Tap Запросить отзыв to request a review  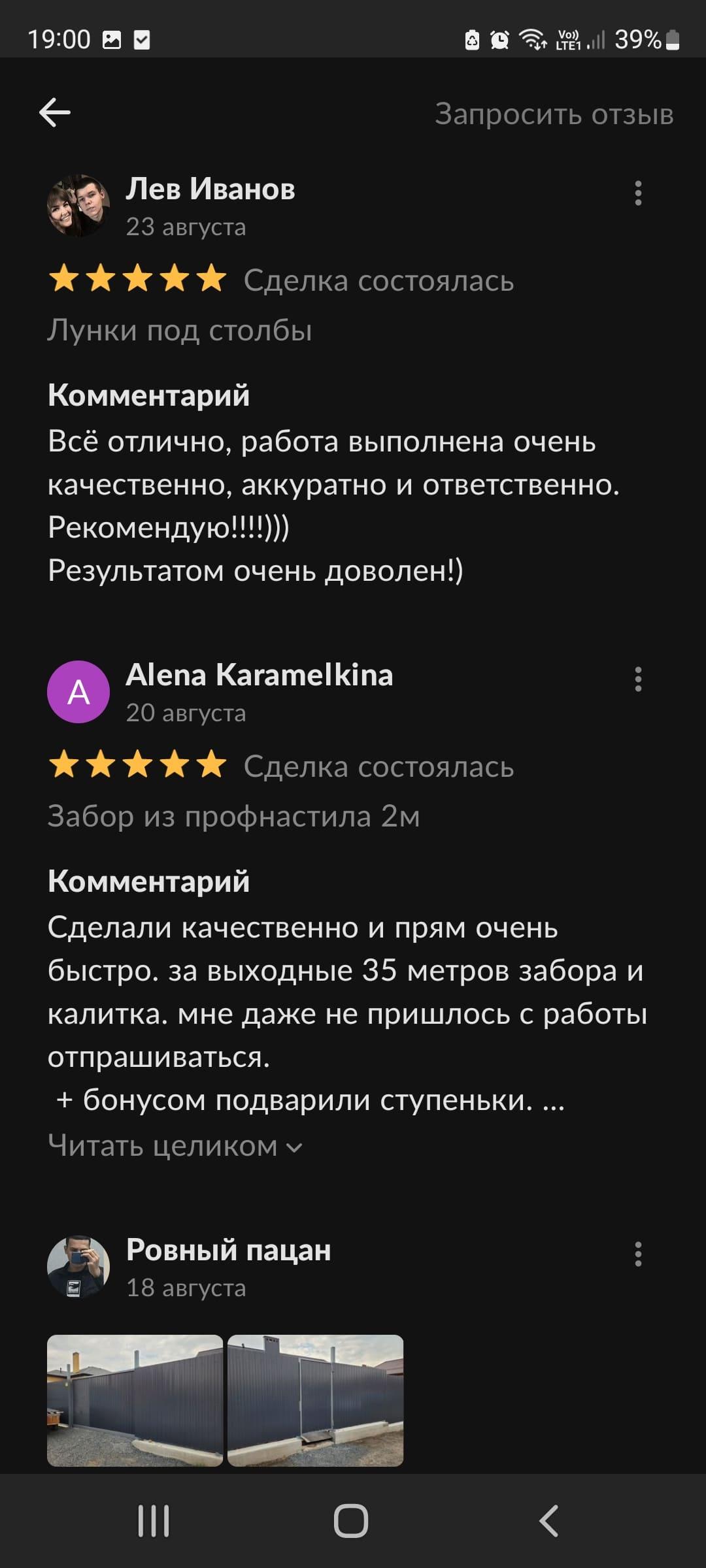tap(554, 114)
